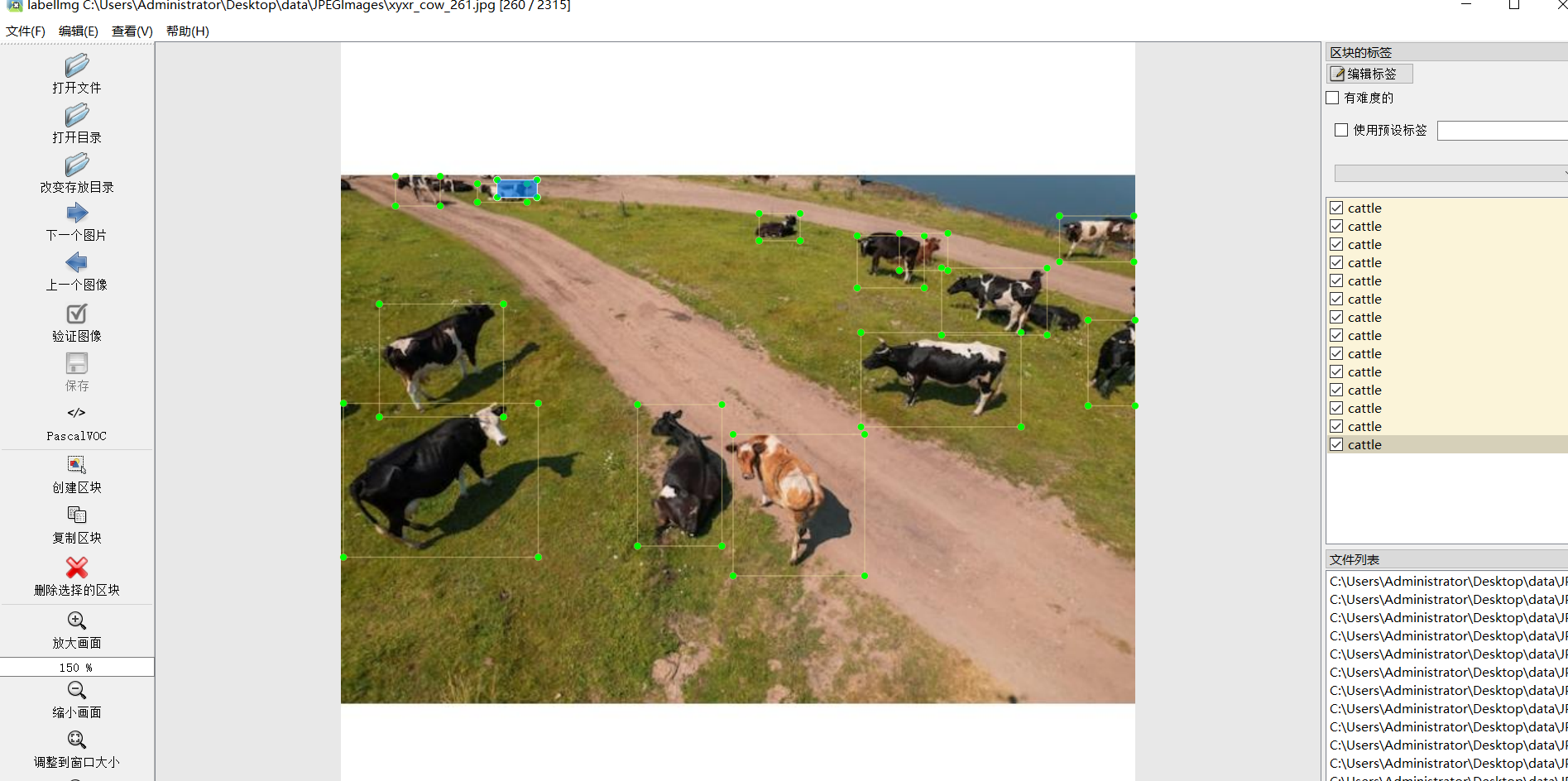Viewport: 1568px width, 781px height.
Task: Switch the PascalVOC annotation format
Action: pyautogui.click(x=76, y=422)
